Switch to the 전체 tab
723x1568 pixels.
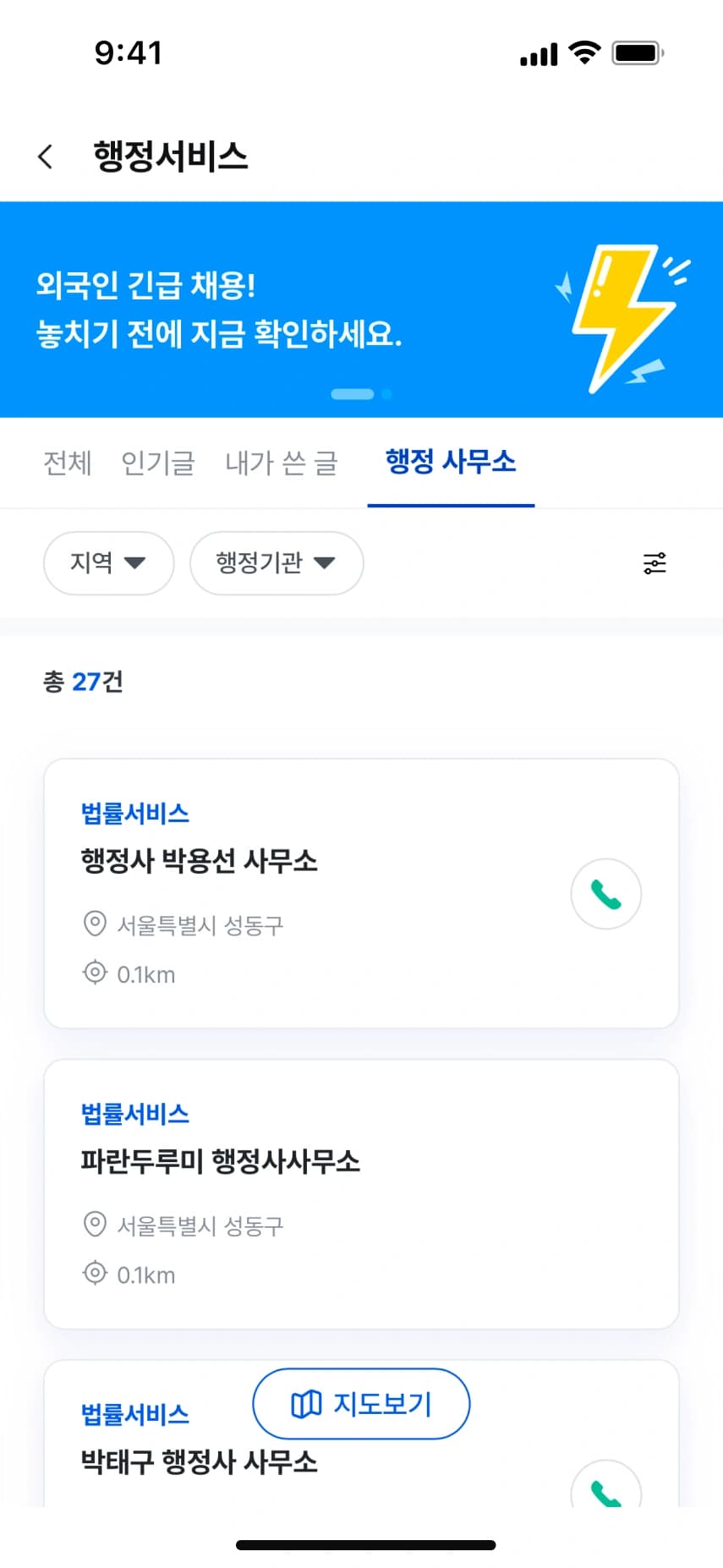click(x=68, y=463)
